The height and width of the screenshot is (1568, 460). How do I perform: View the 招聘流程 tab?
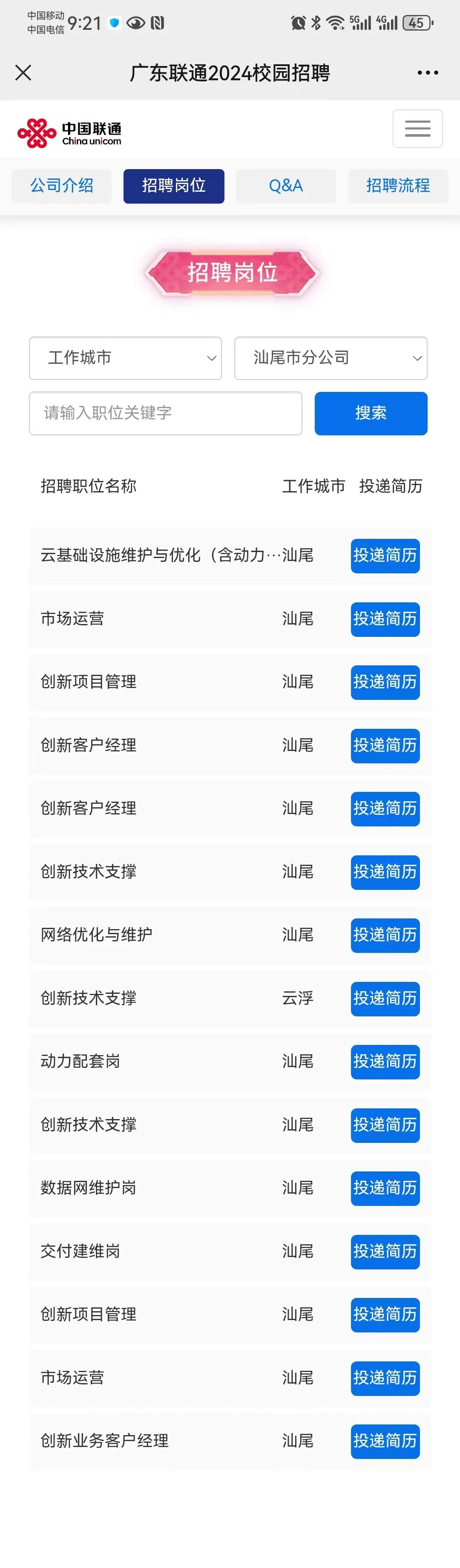pos(398,186)
